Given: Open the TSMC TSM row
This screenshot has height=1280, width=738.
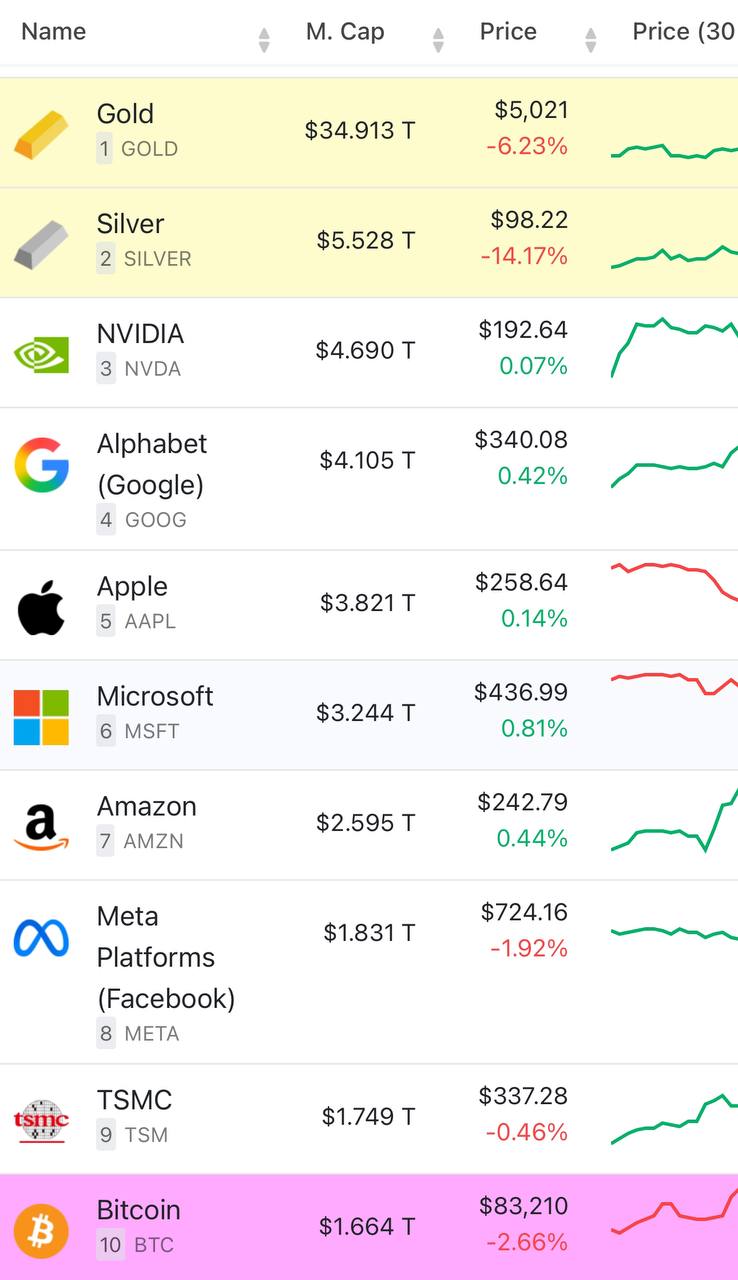Looking at the screenshot, I should coord(134,1101).
